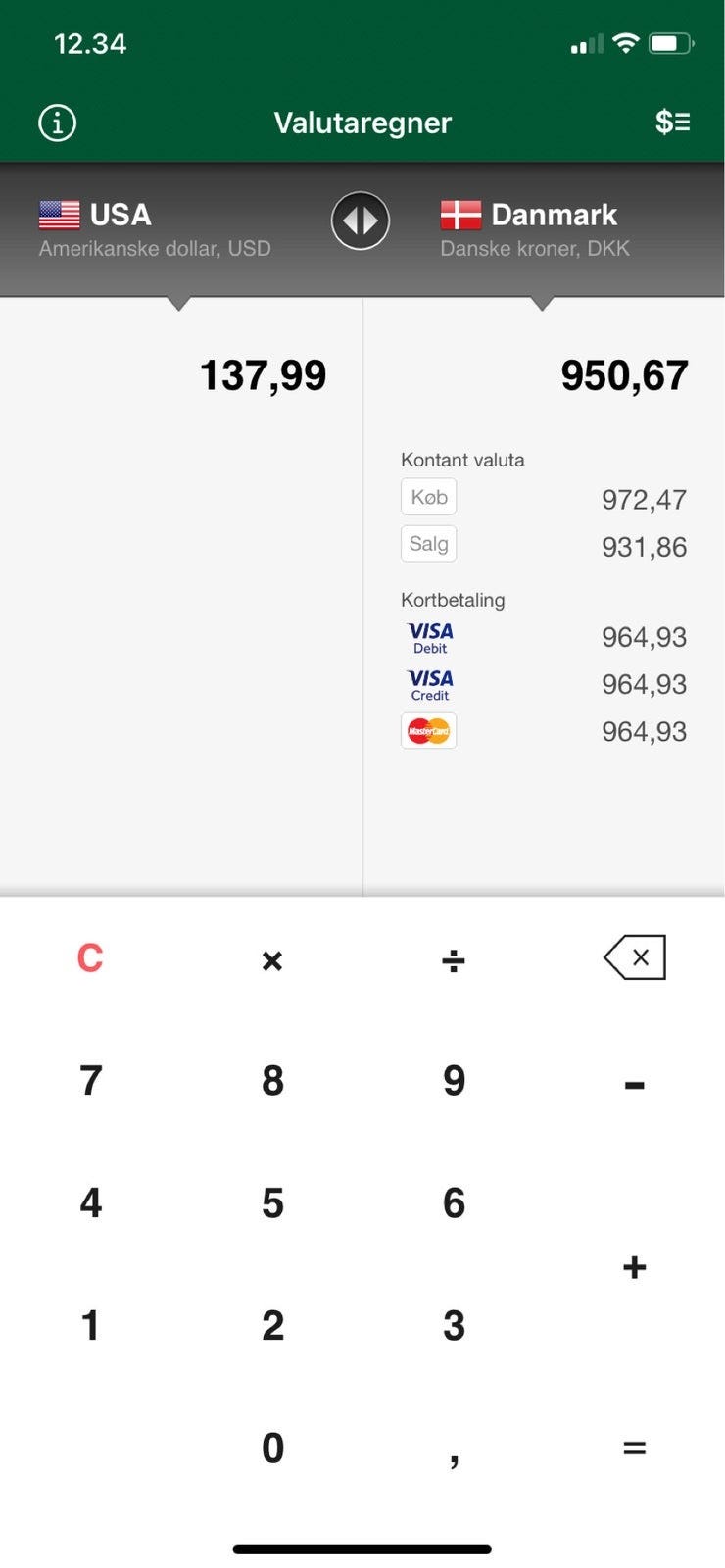Enter digit 0 on keypad
The width and height of the screenshot is (725, 1568).
click(272, 1448)
